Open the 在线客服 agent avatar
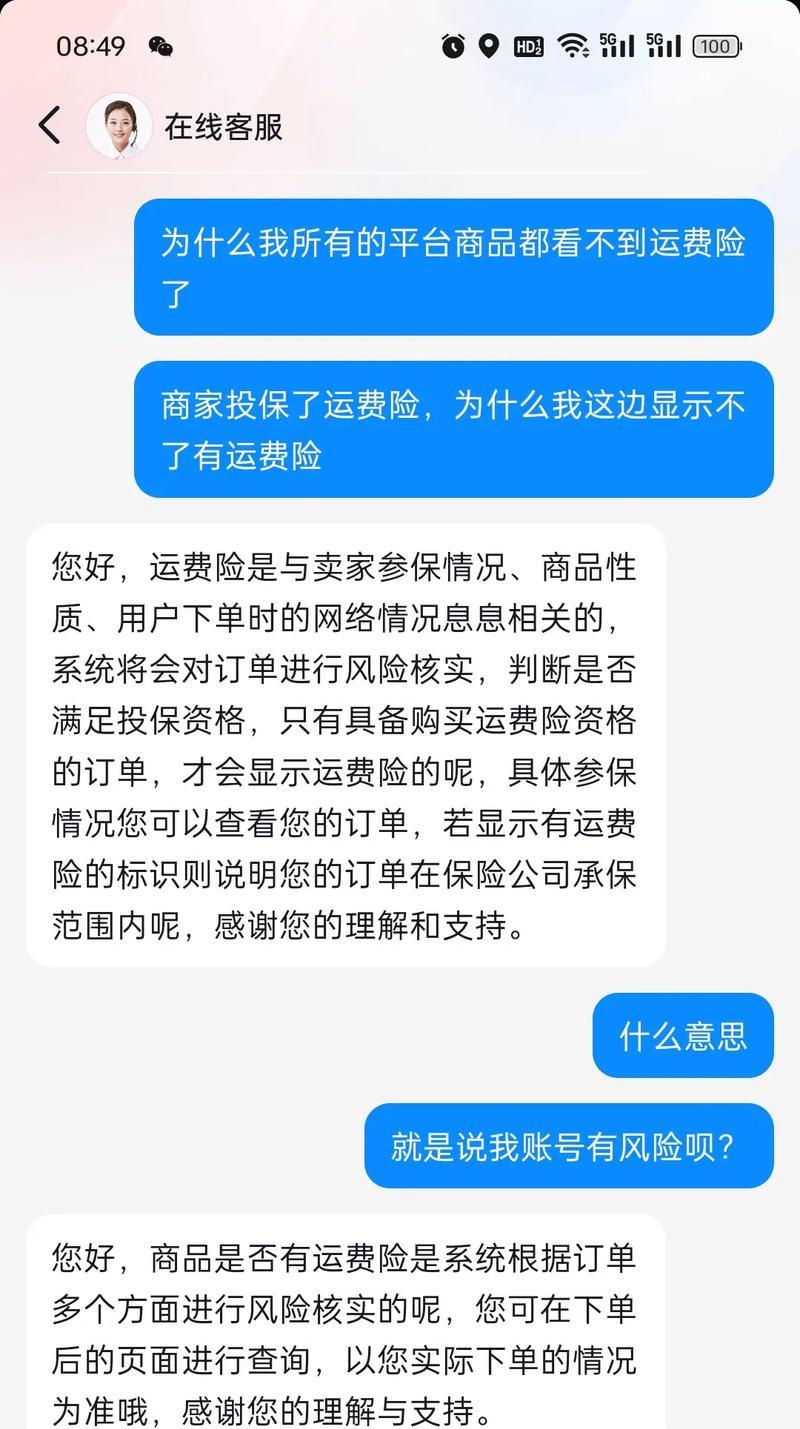Image resolution: width=800 pixels, height=1429 pixels. point(119,127)
